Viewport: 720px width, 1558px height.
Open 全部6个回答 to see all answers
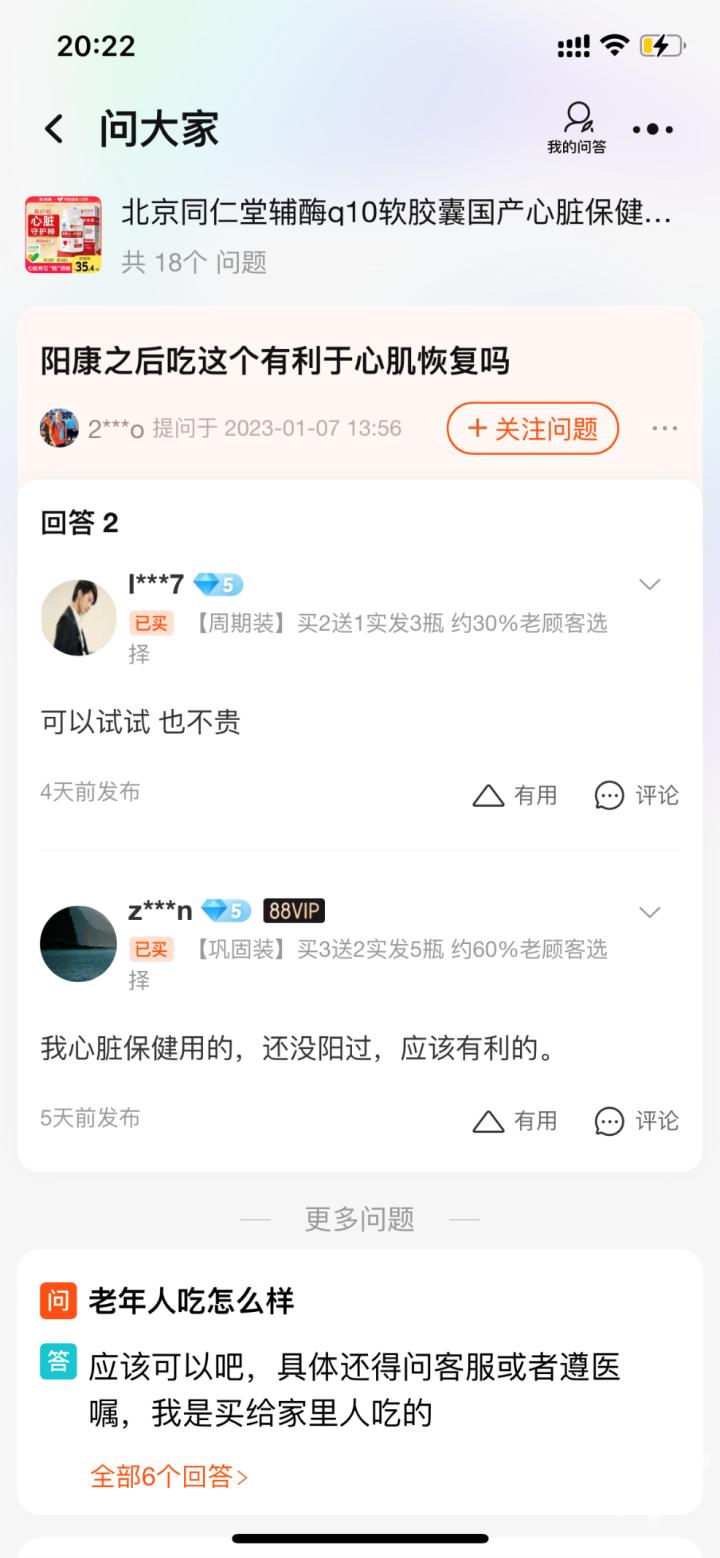click(168, 1476)
